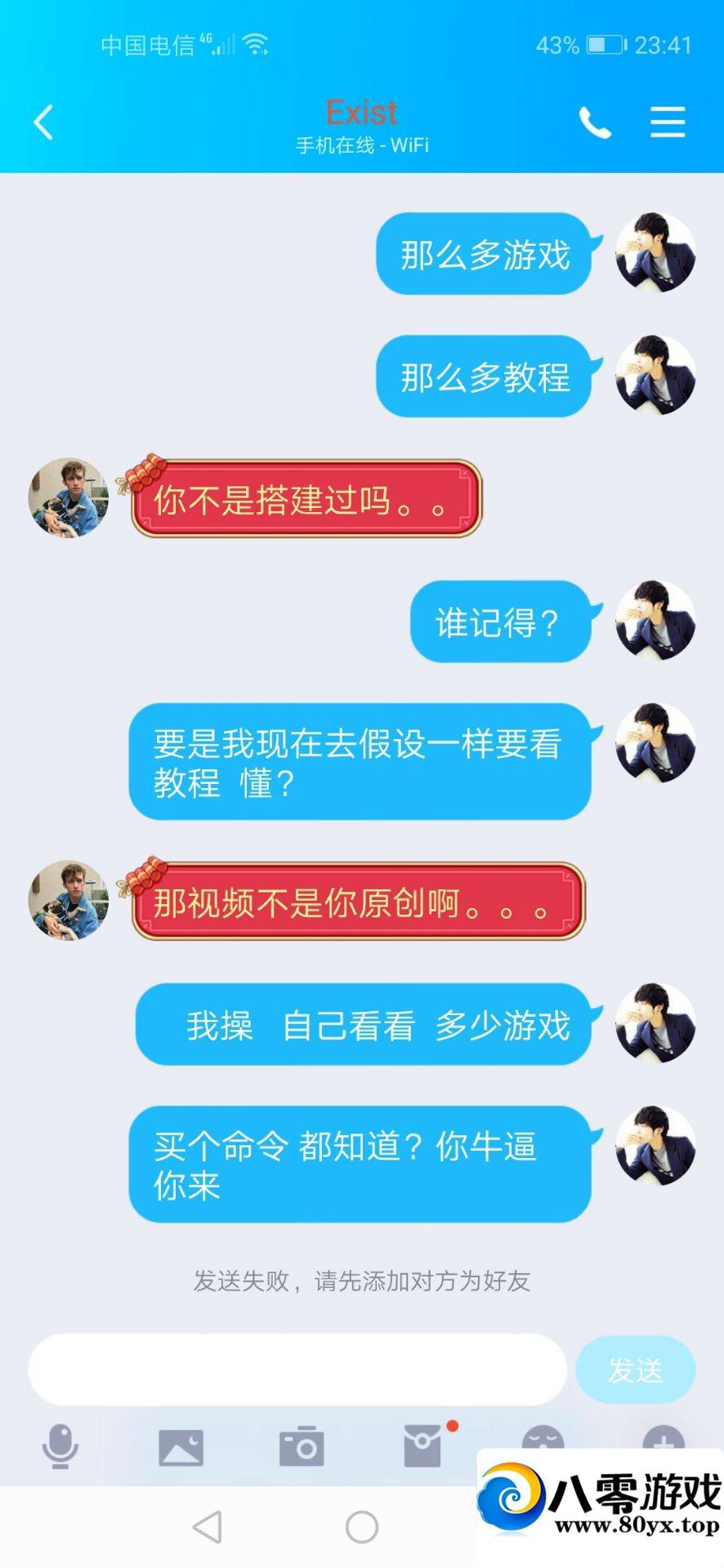Tap the message input field
Screen dimensions: 724x1568
coord(297,1370)
